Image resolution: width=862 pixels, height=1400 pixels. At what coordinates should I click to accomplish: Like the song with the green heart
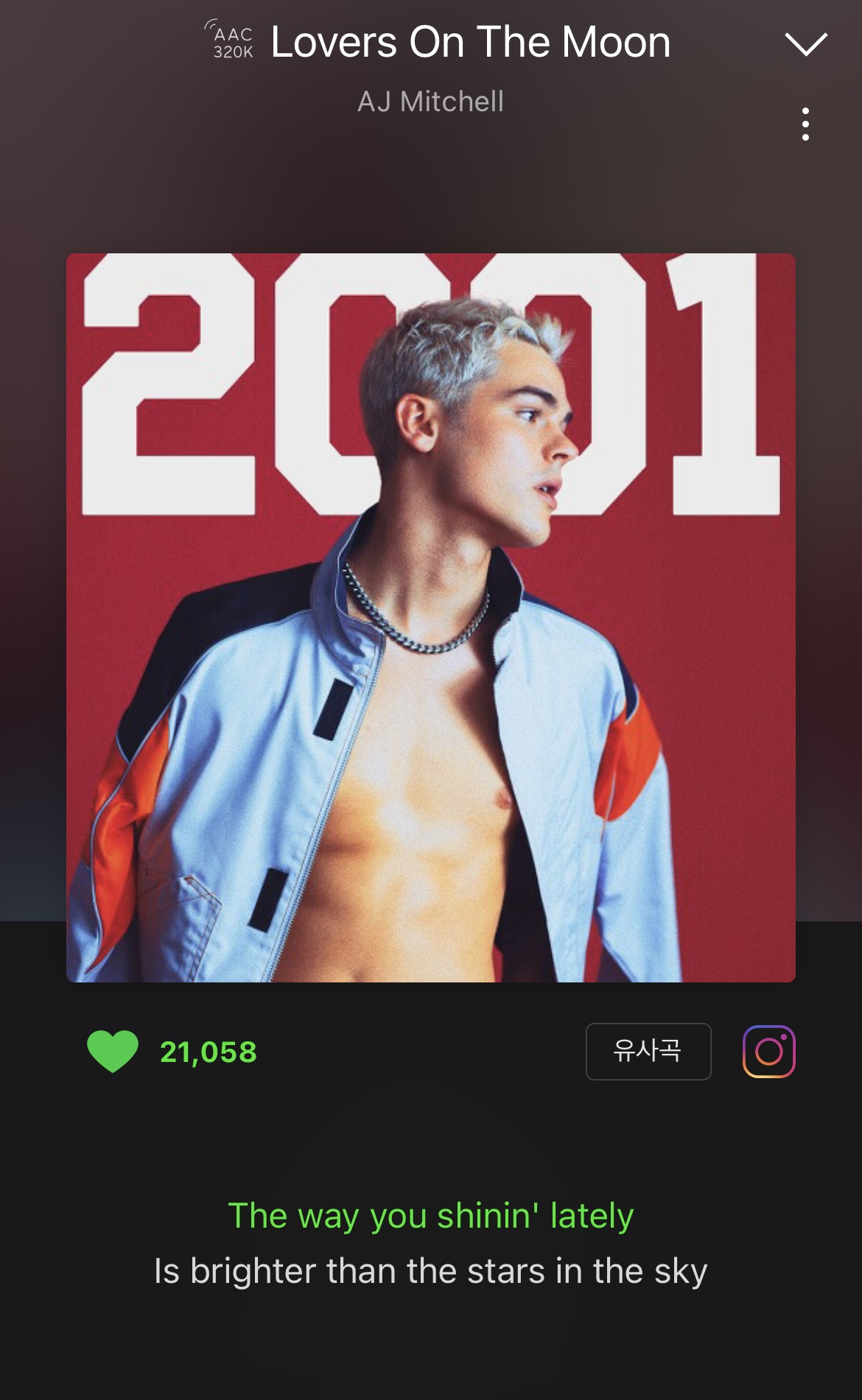click(x=113, y=1051)
